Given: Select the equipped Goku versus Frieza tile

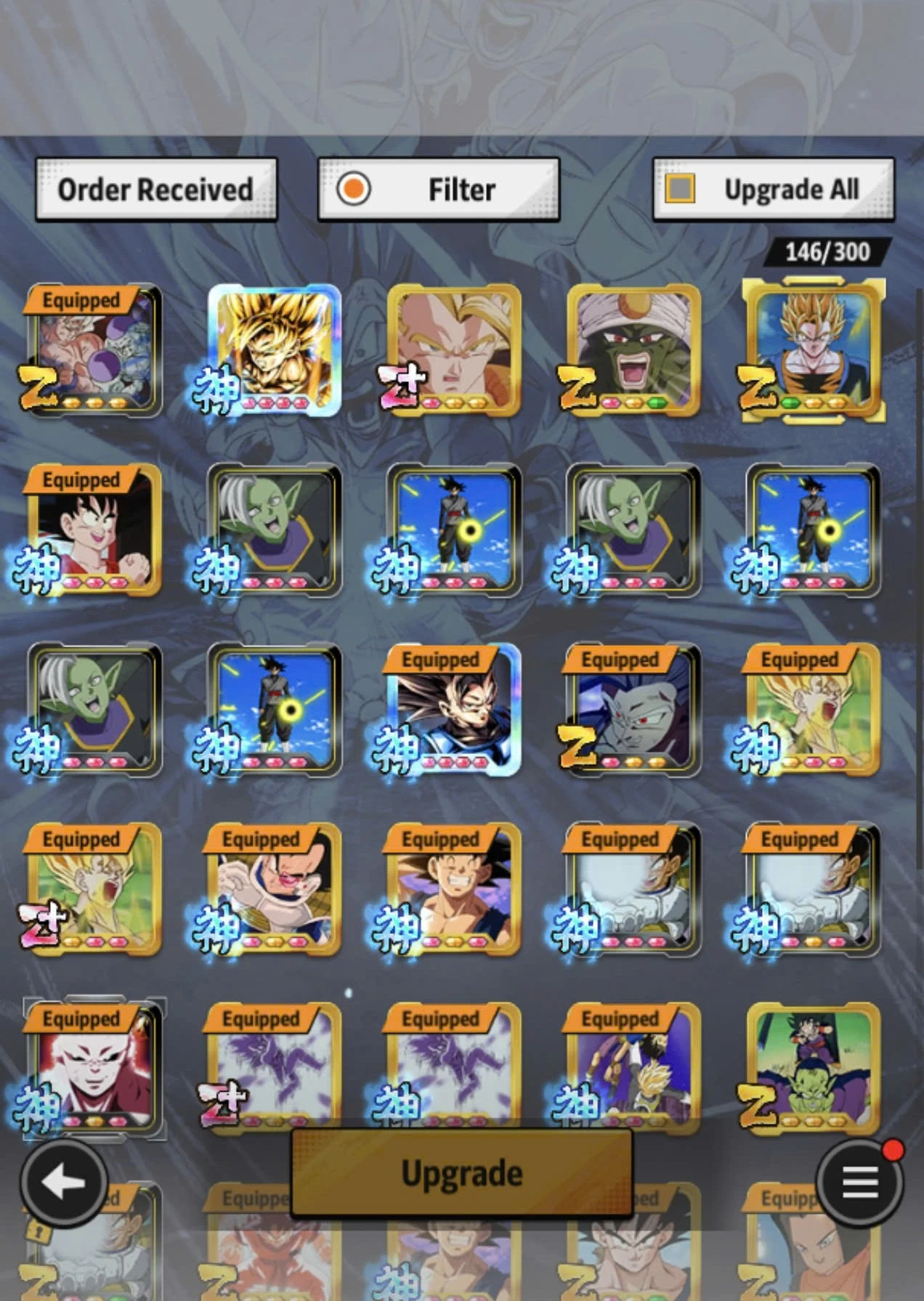Looking at the screenshot, I should (x=93, y=349).
